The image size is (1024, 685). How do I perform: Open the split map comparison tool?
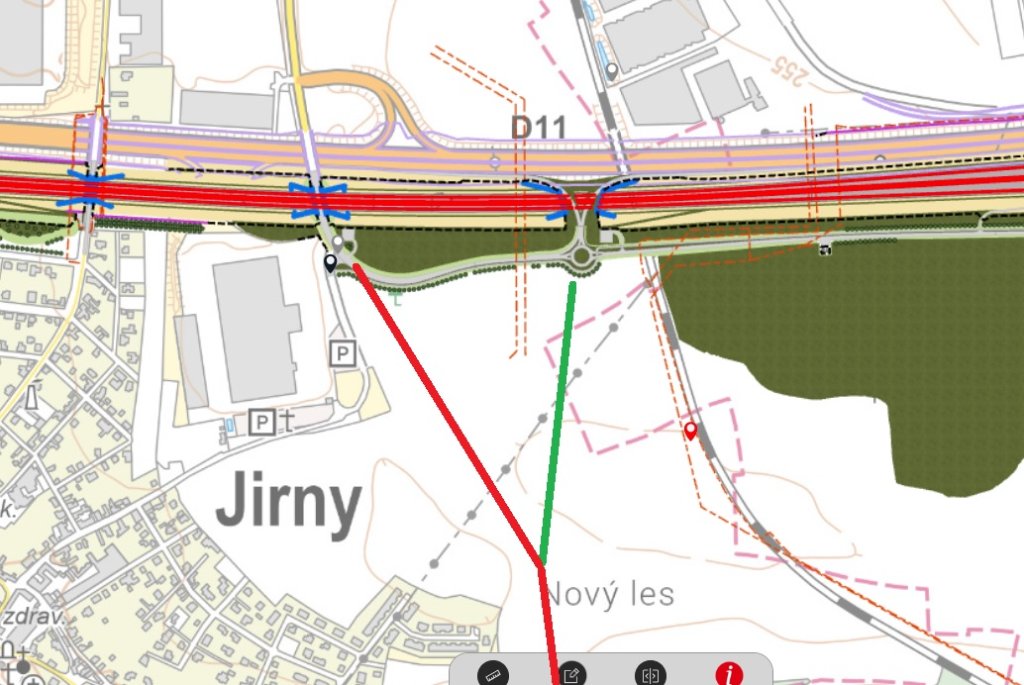pyautogui.click(x=651, y=675)
